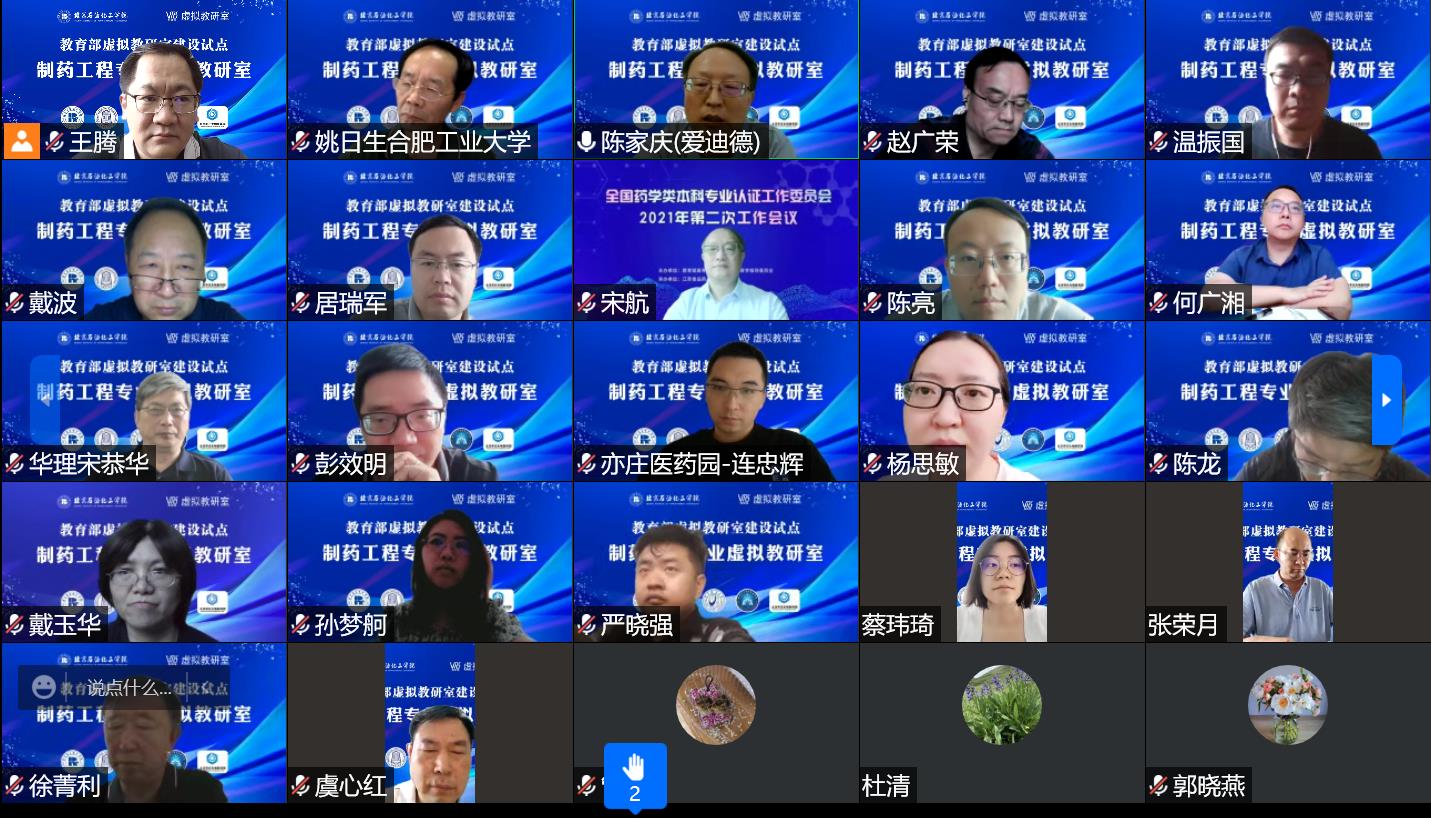Open 戴玉华's video tile
Image resolution: width=1431 pixels, height=818 pixels.
[144, 562]
